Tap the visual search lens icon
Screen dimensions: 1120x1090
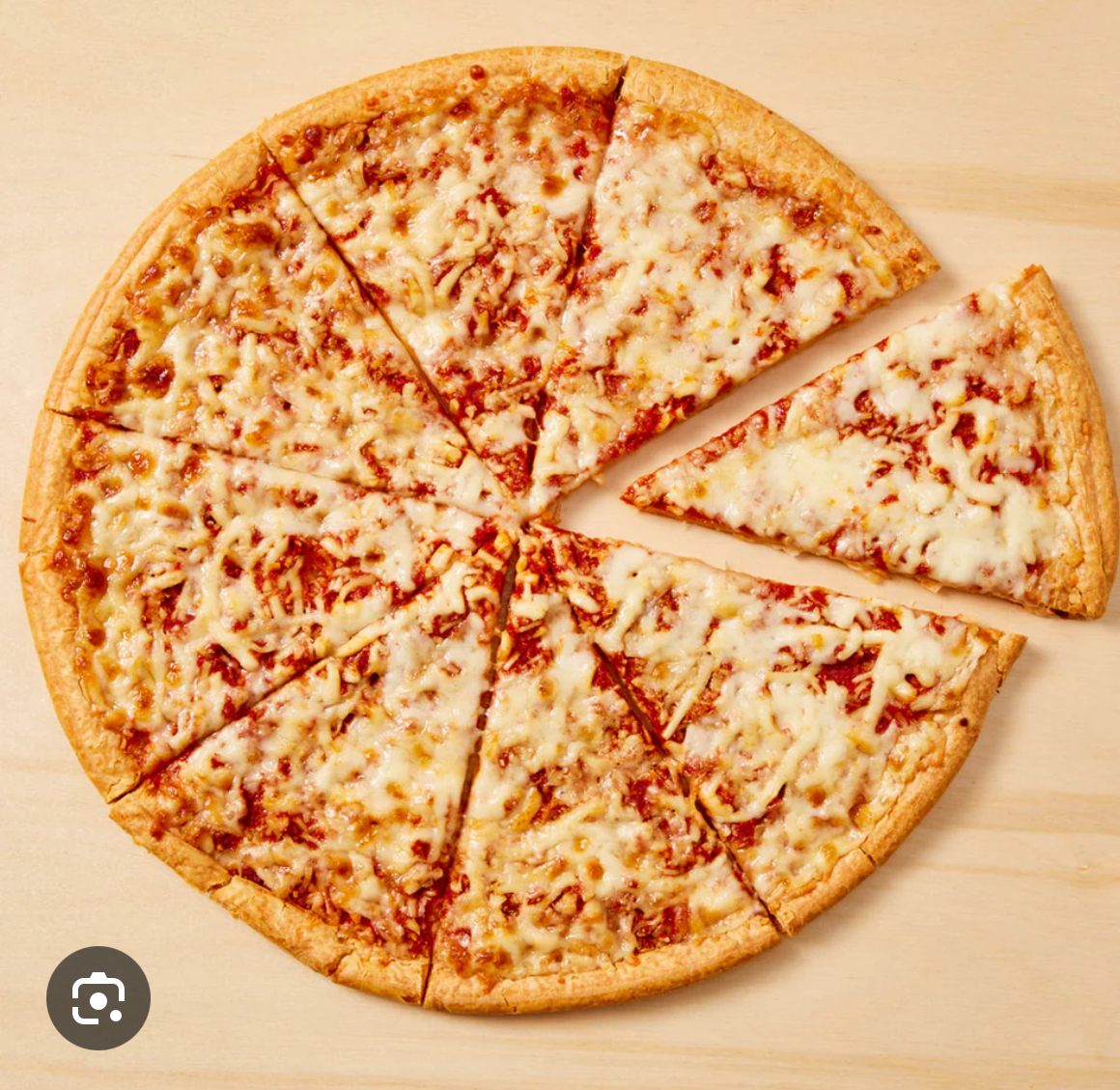coord(98,997)
